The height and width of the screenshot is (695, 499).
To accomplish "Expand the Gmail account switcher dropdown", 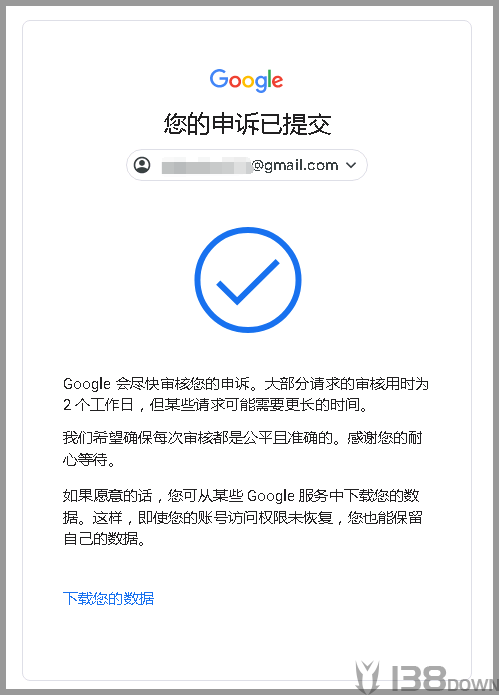I will click(247, 165).
